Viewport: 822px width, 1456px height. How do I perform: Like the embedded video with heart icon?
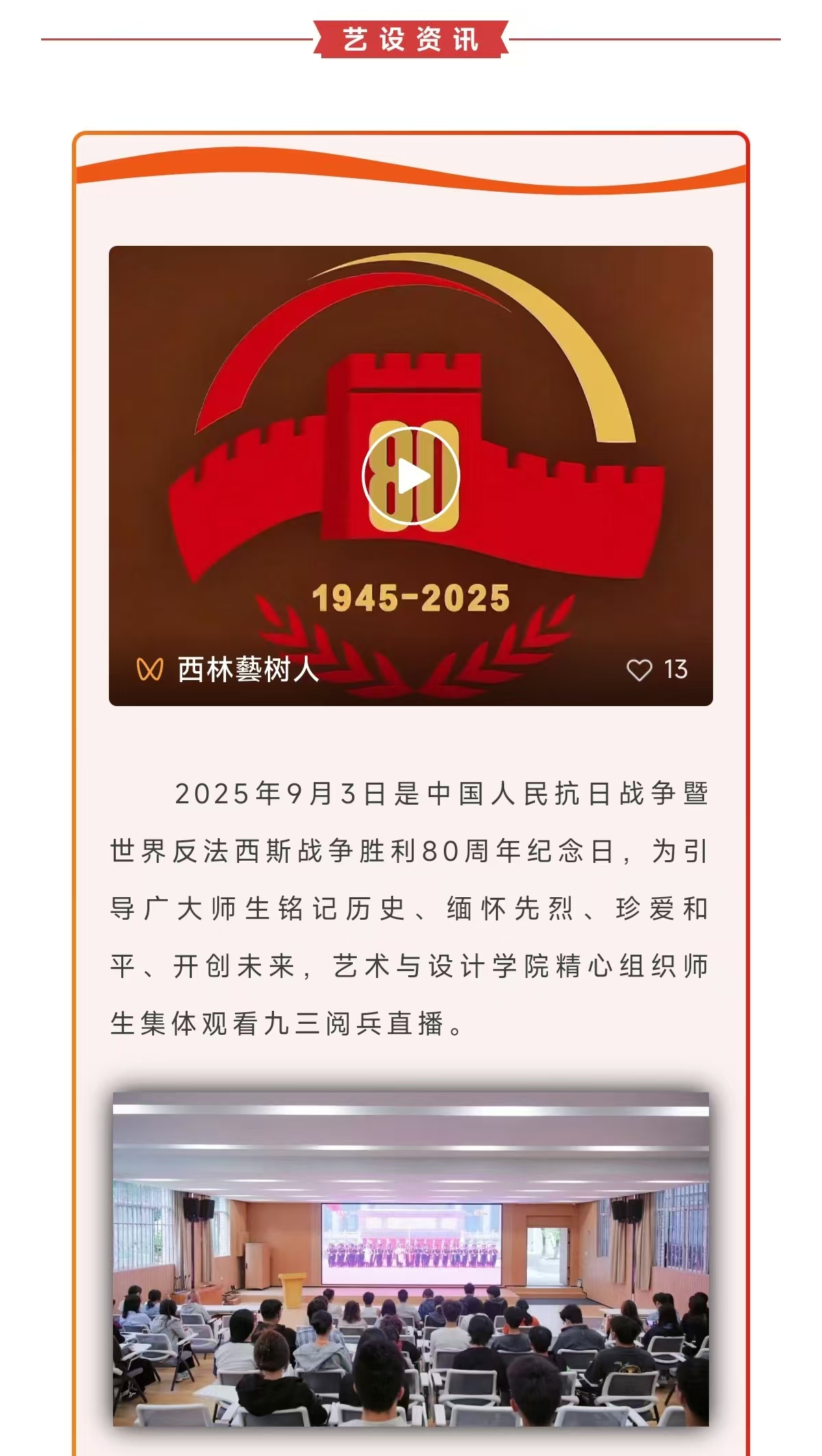[x=639, y=670]
